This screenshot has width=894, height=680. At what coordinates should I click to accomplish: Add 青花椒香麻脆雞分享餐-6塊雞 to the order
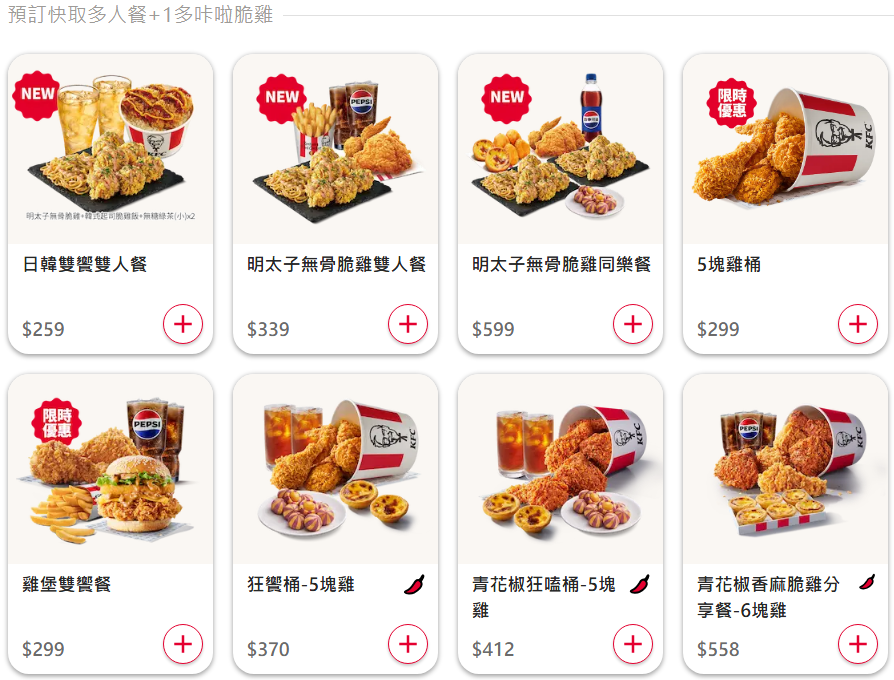coord(858,645)
